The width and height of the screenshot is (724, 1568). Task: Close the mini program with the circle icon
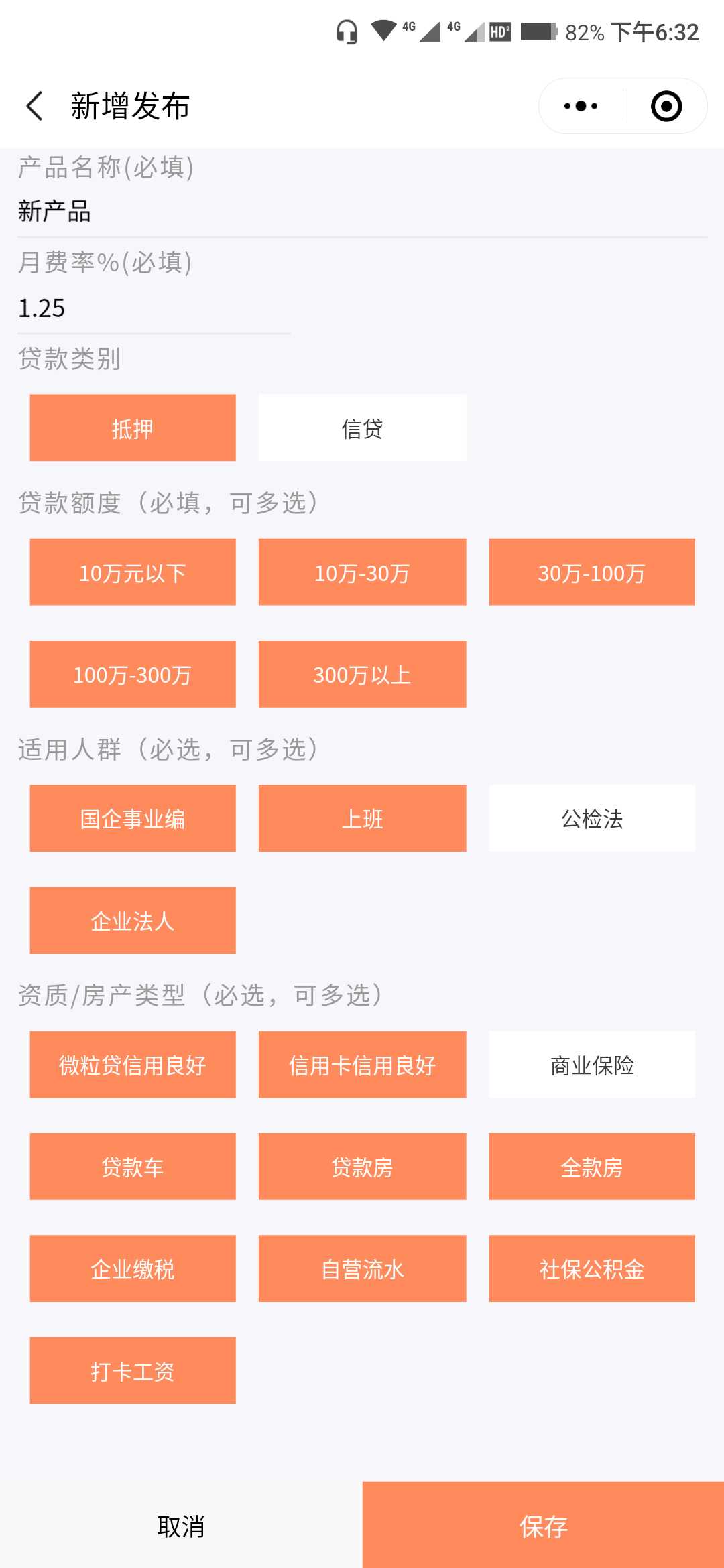tap(666, 106)
